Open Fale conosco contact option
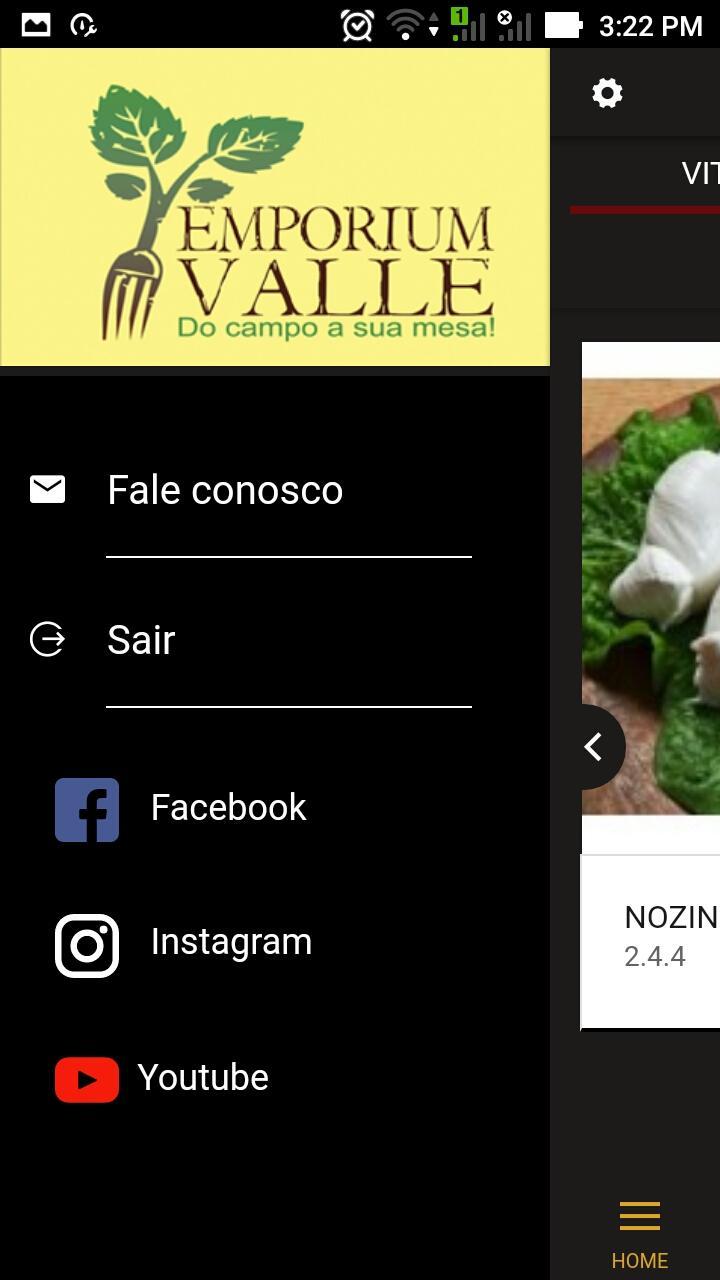This screenshot has height=1280, width=720. (x=225, y=490)
